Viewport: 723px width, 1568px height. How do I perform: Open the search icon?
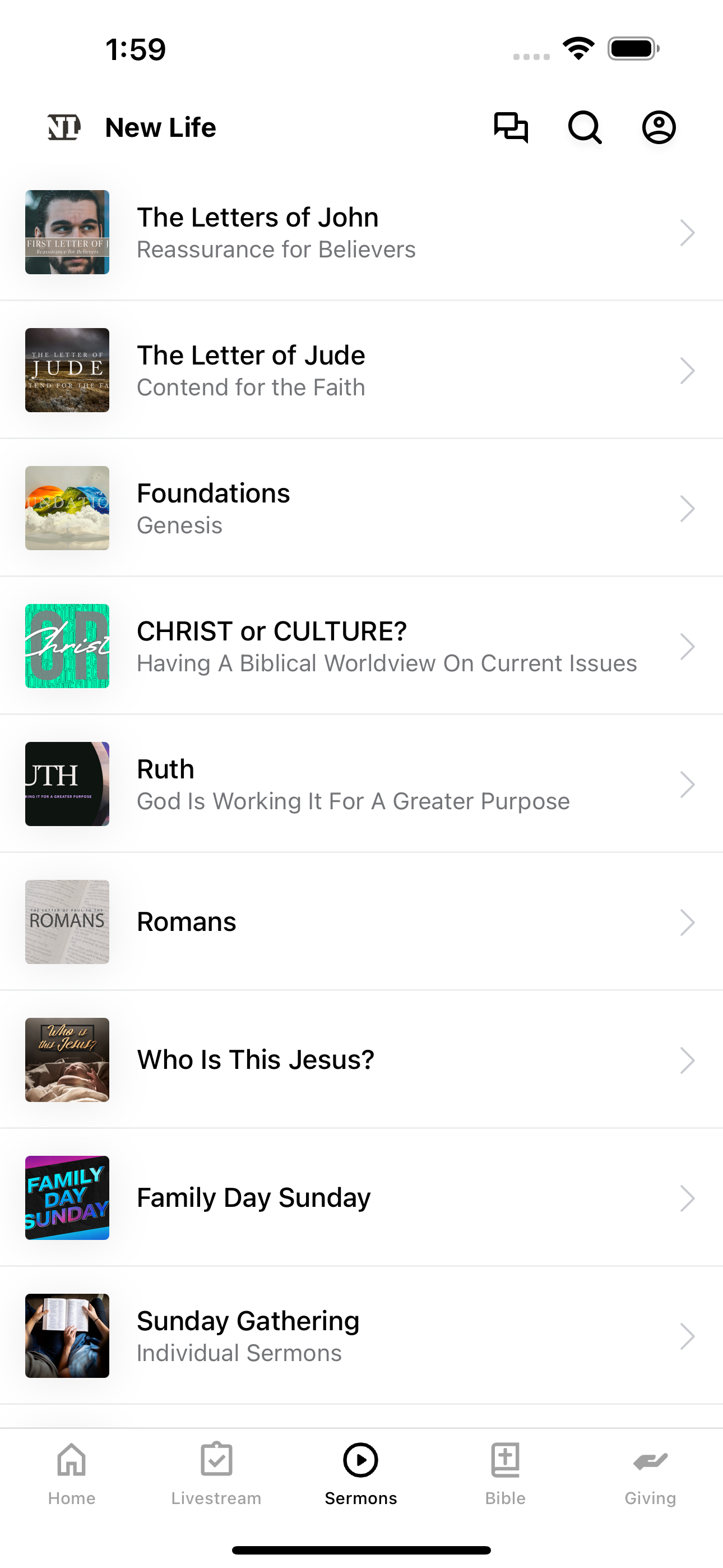coord(585,127)
